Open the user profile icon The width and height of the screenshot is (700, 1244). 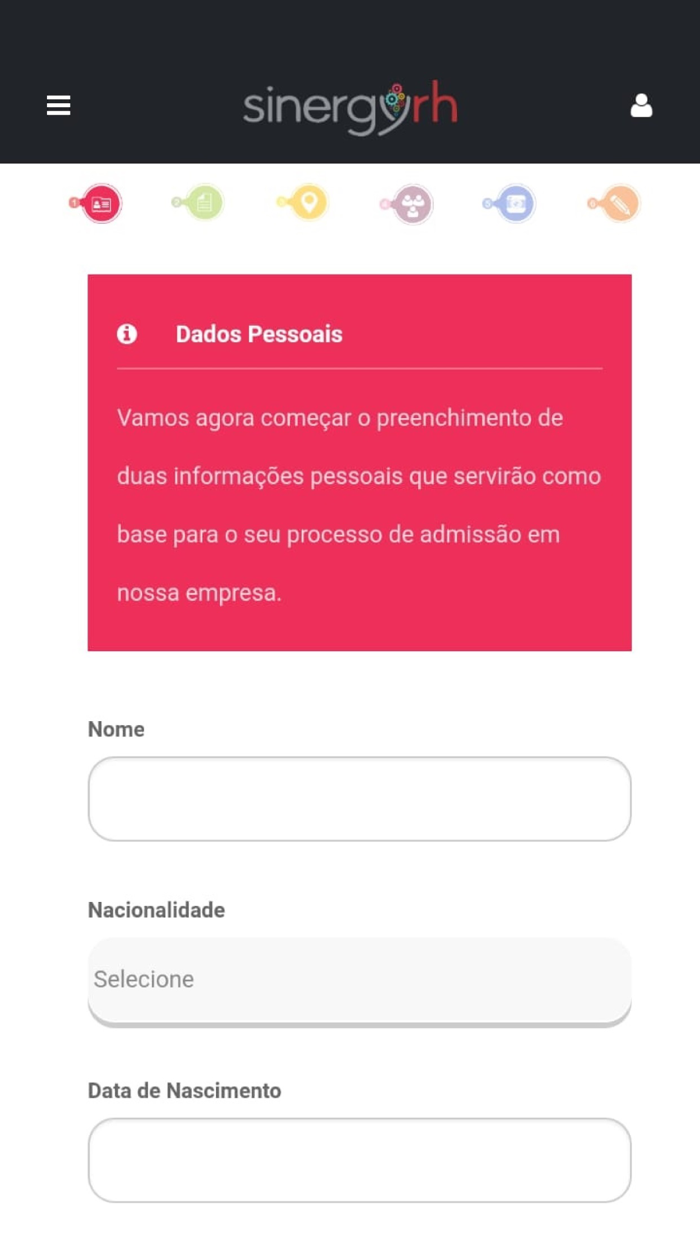pos(641,106)
